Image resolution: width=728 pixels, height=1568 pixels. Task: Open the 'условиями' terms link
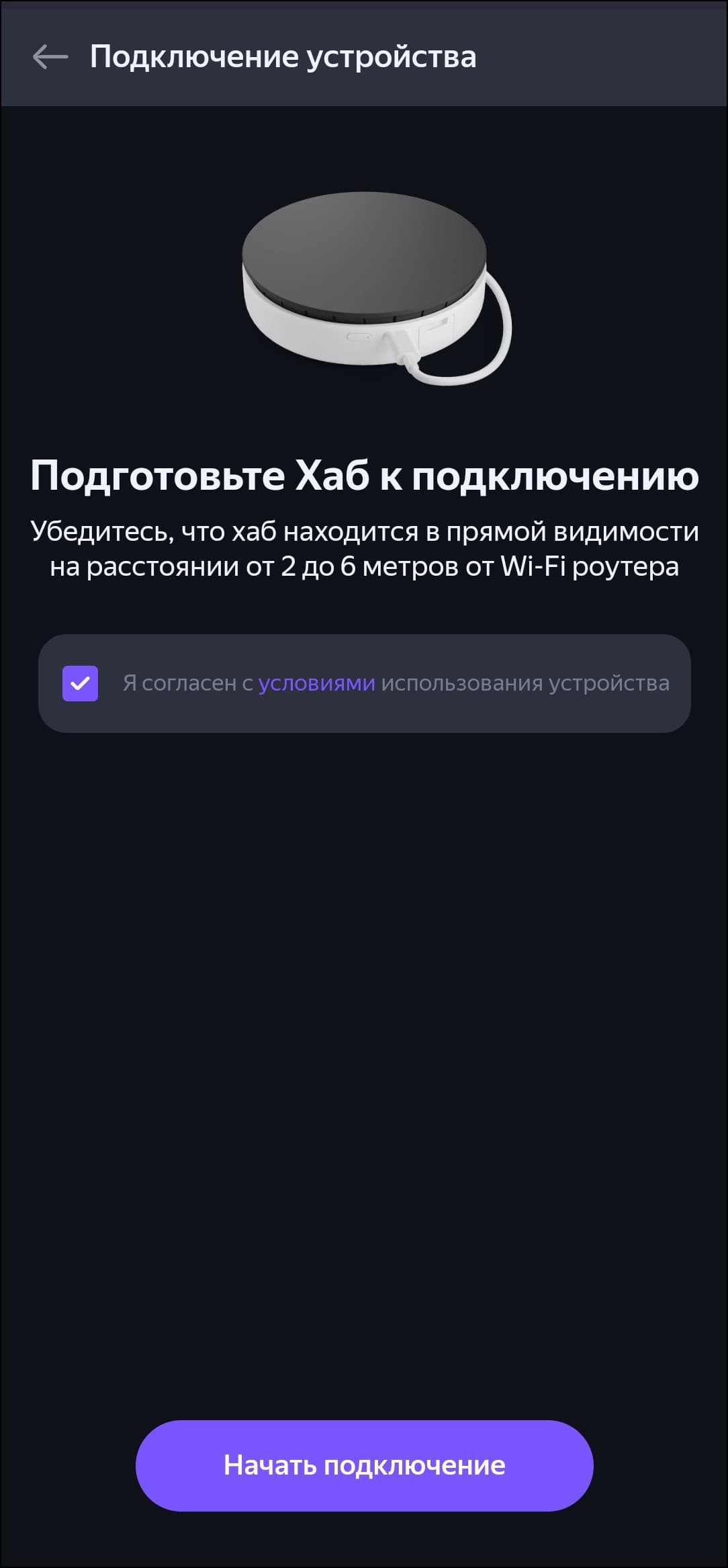click(x=316, y=683)
